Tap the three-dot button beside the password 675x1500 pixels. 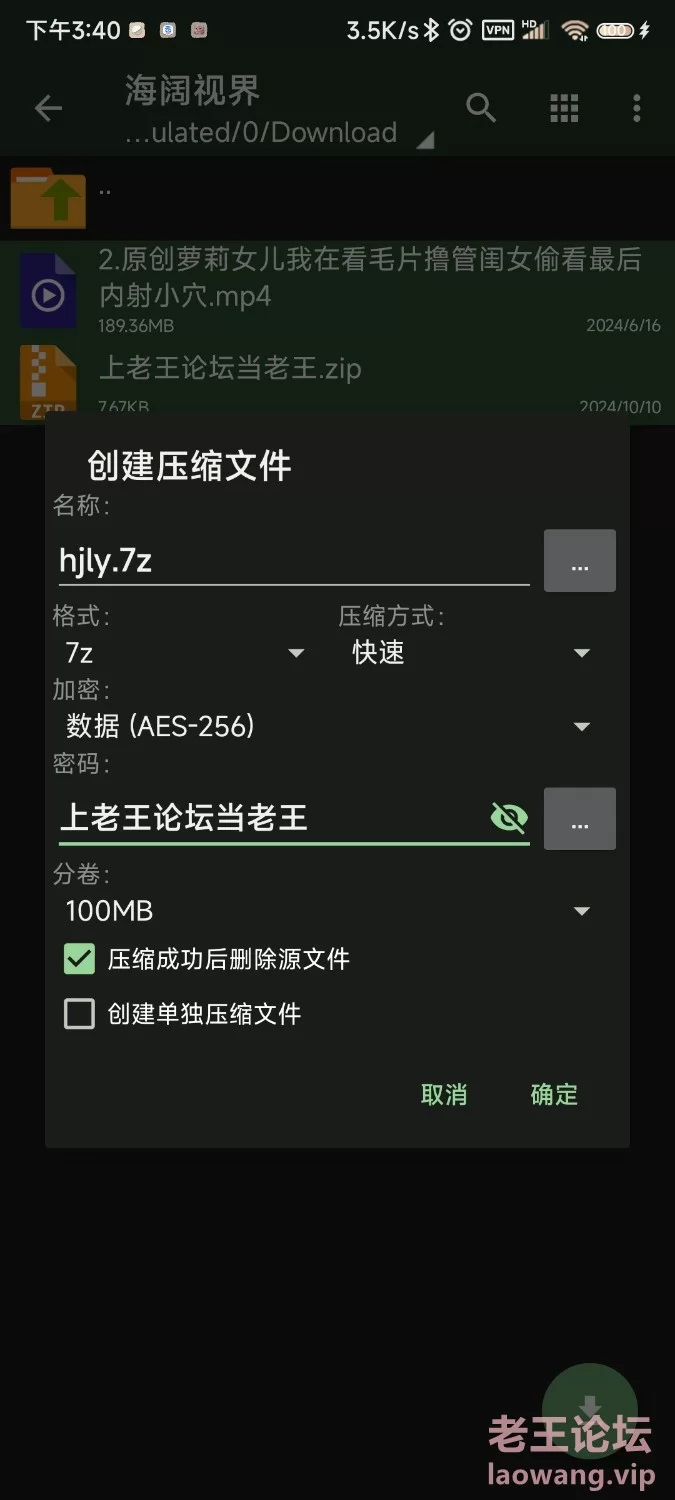(579, 820)
